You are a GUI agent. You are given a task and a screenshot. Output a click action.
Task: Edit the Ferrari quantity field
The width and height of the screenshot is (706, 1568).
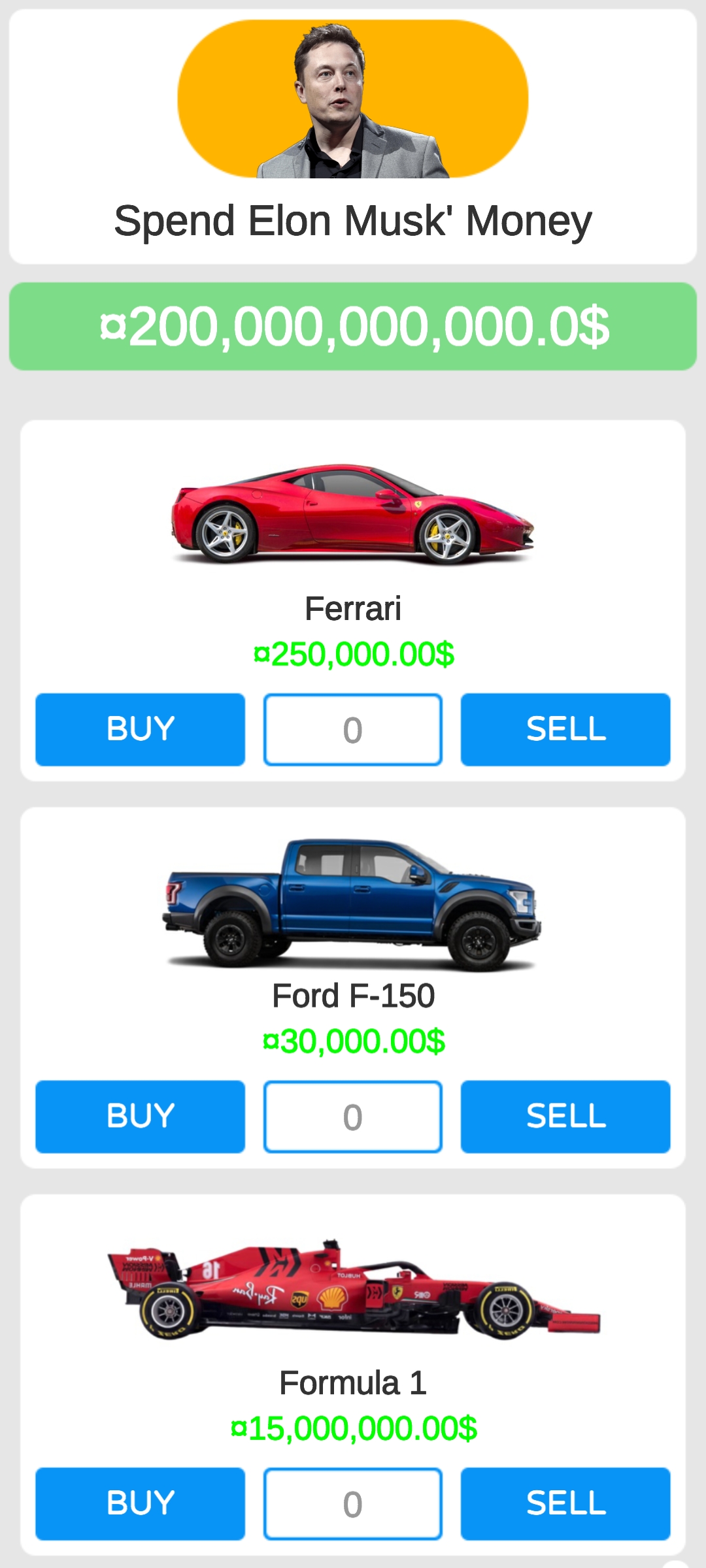pyautogui.click(x=353, y=729)
